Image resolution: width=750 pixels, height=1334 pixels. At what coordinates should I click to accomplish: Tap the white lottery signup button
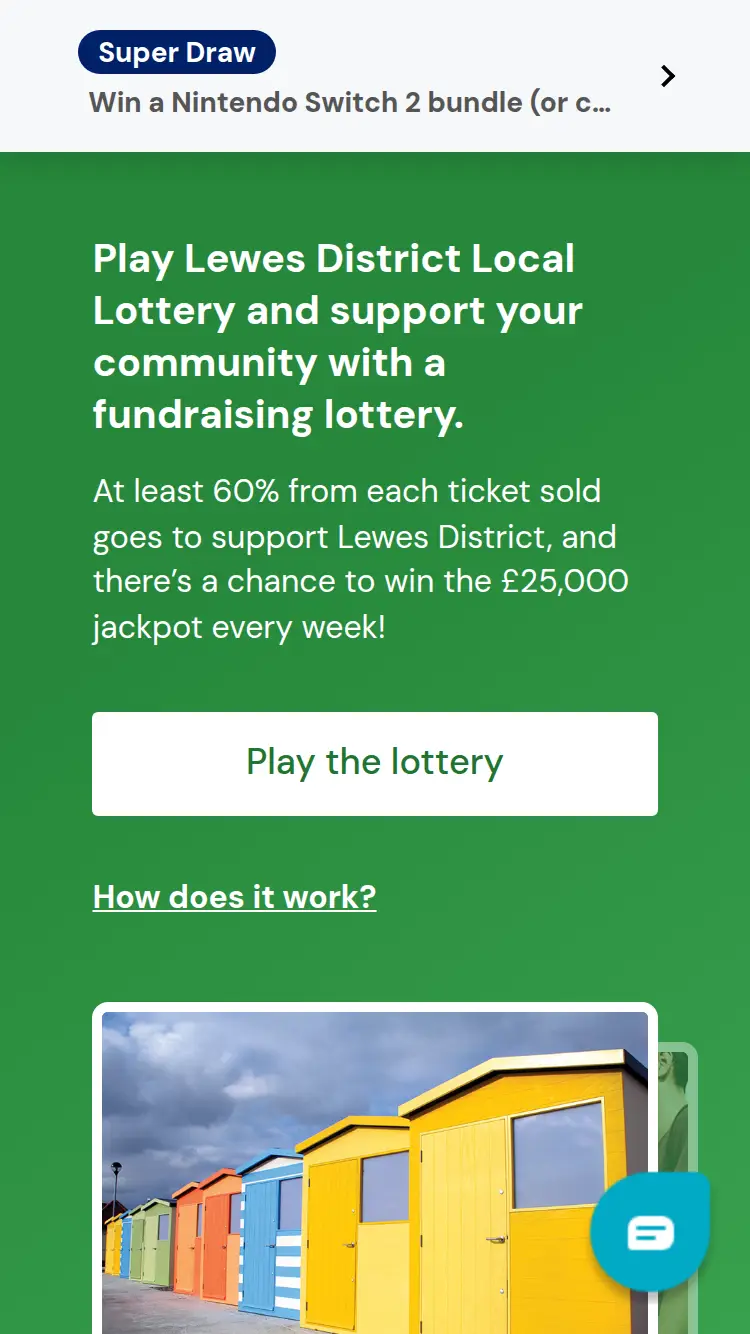(375, 763)
